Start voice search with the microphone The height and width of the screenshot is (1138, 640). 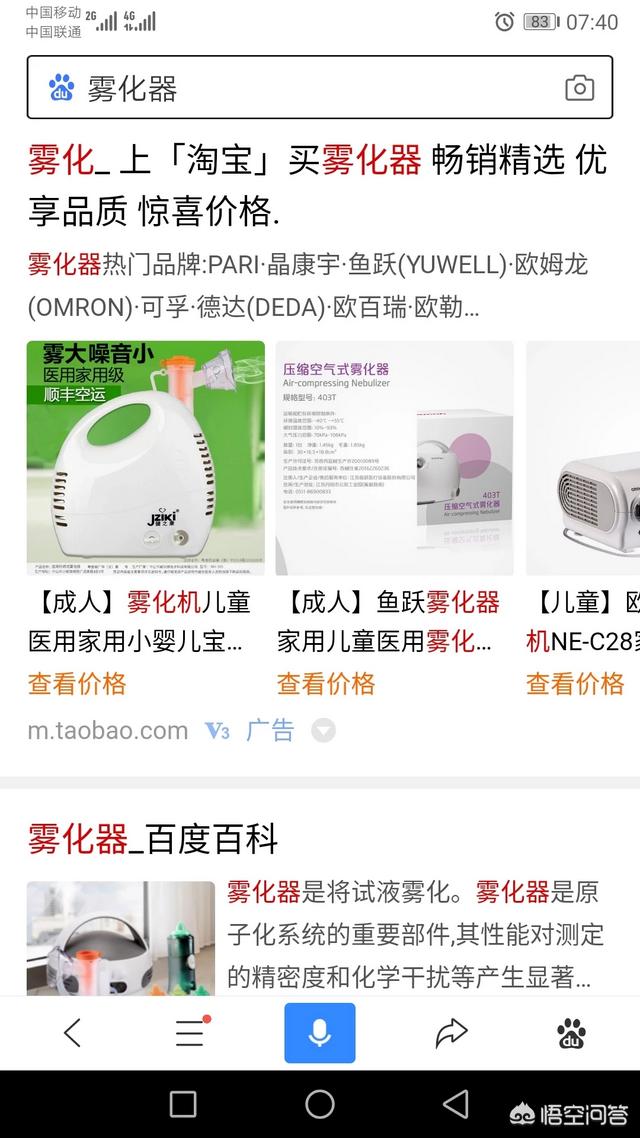click(320, 1033)
